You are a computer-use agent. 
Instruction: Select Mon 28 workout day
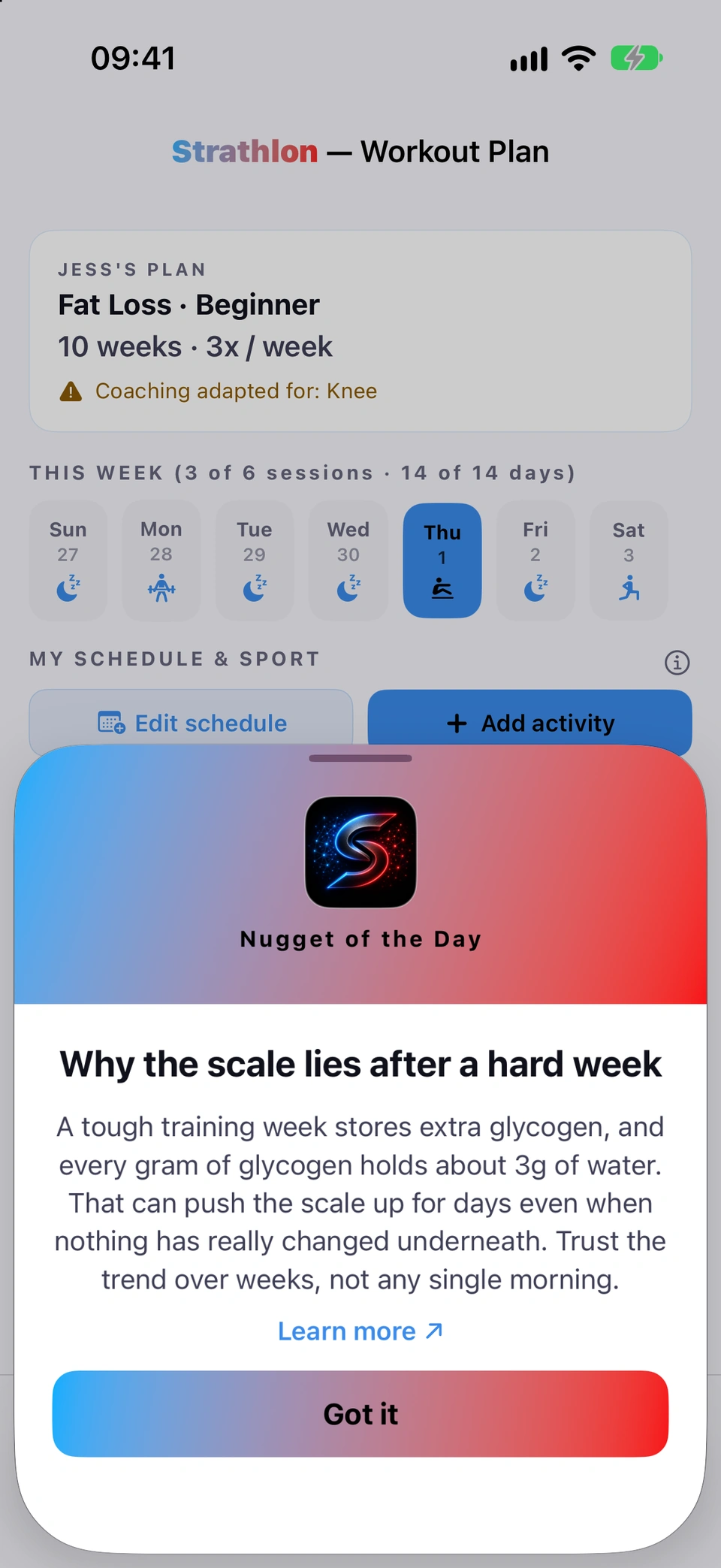tap(161, 560)
